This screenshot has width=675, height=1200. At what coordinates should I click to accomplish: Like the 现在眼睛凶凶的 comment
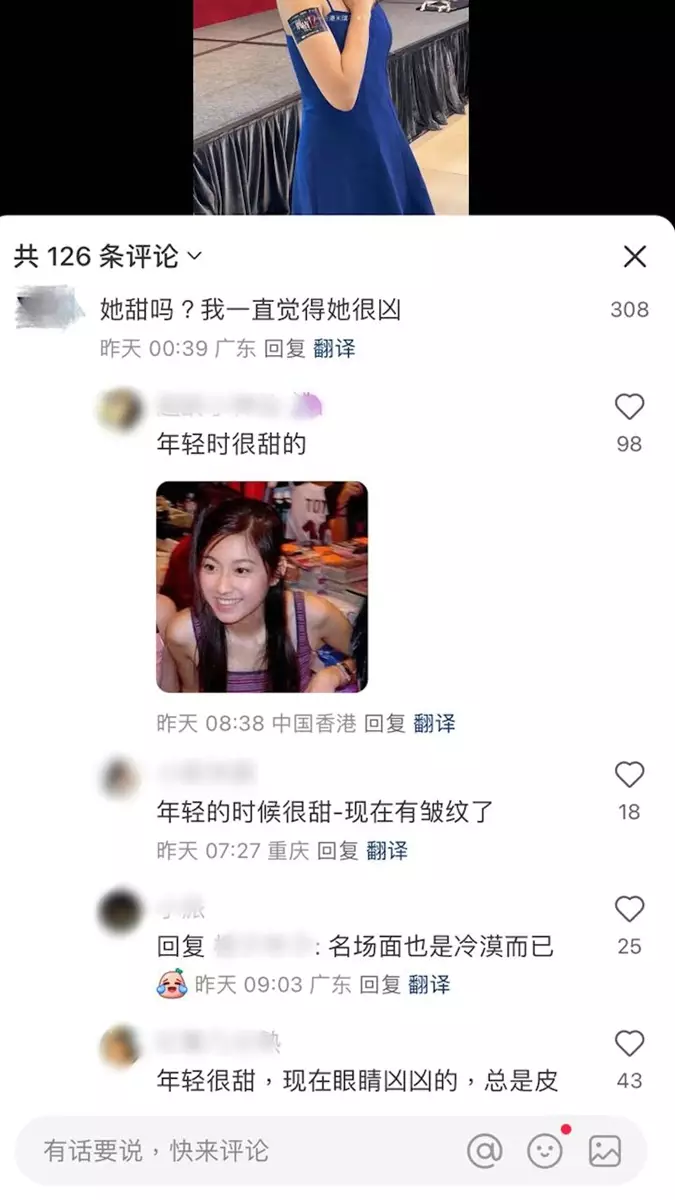[629, 1044]
